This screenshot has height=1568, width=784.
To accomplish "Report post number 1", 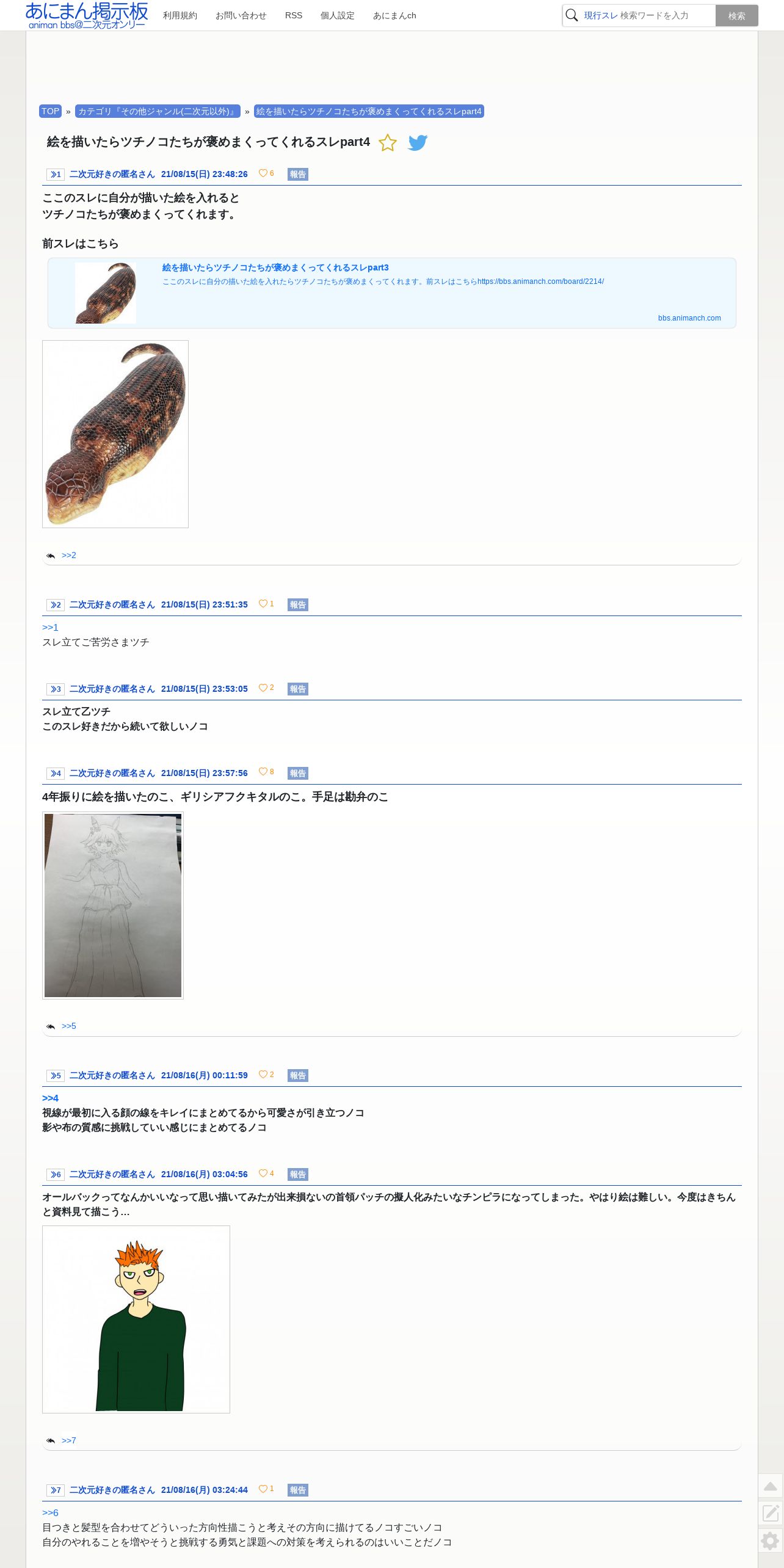I will click(x=297, y=175).
